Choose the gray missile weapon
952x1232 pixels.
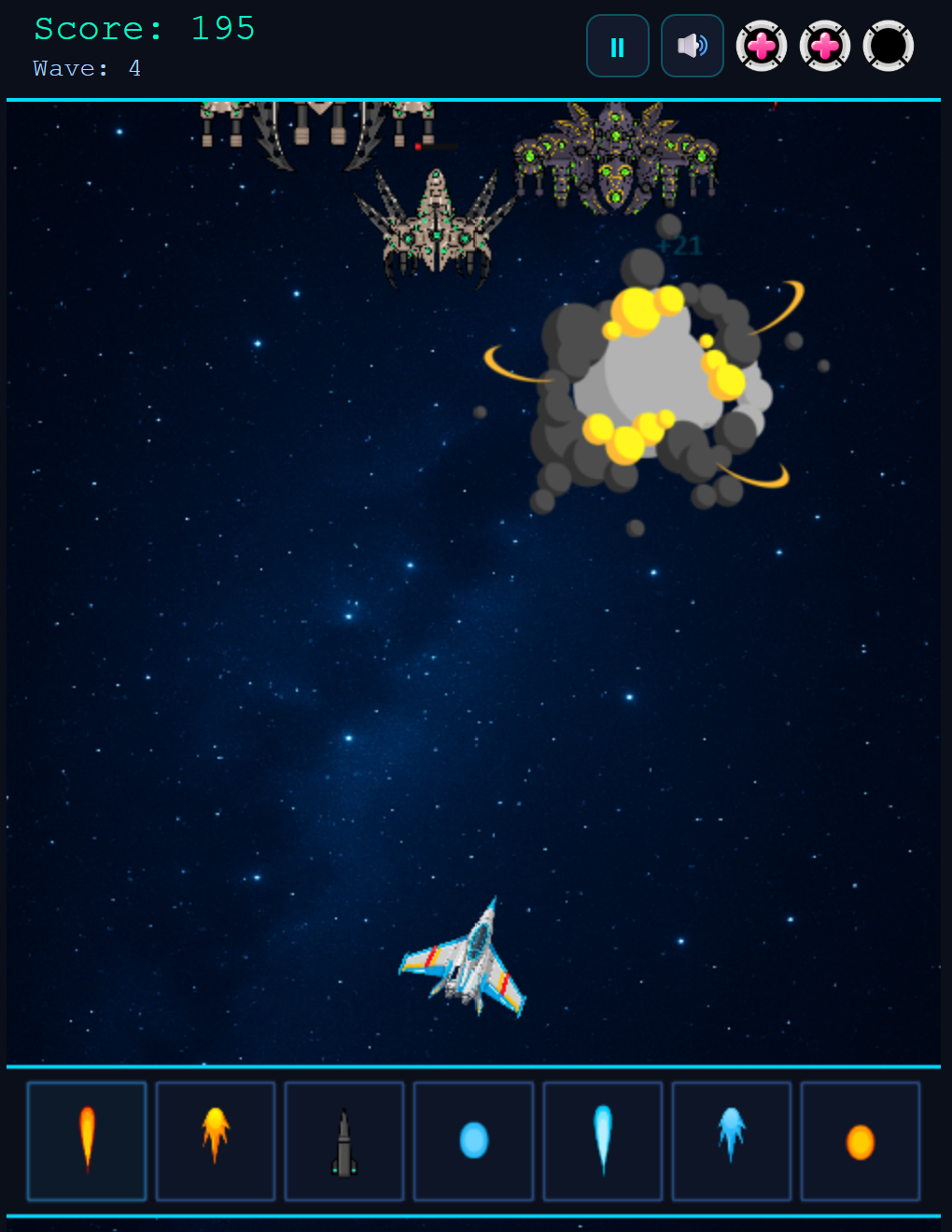click(344, 1141)
